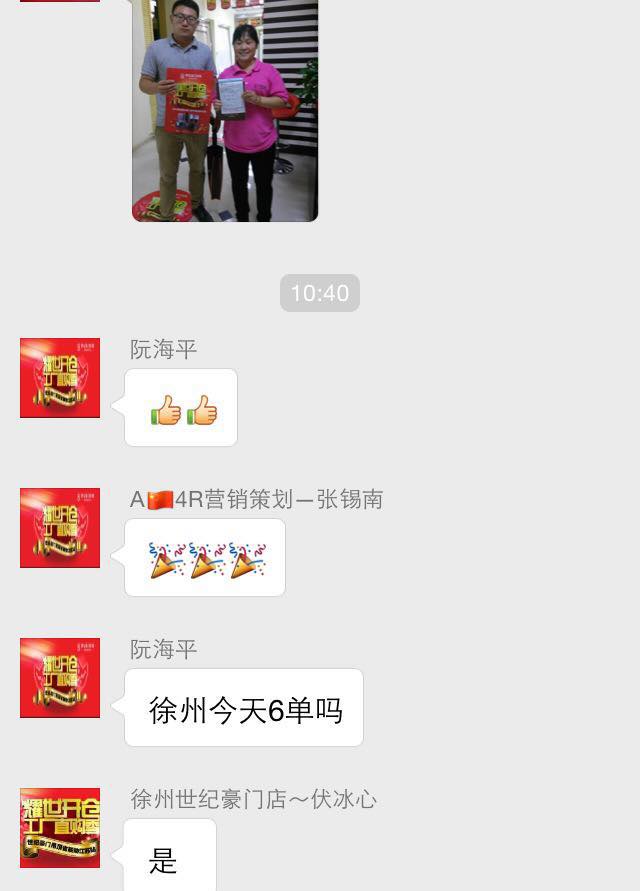This screenshot has height=891, width=640.
Task: Open 阮海平's avatar beside the thumbs-up message
Action: [60, 378]
